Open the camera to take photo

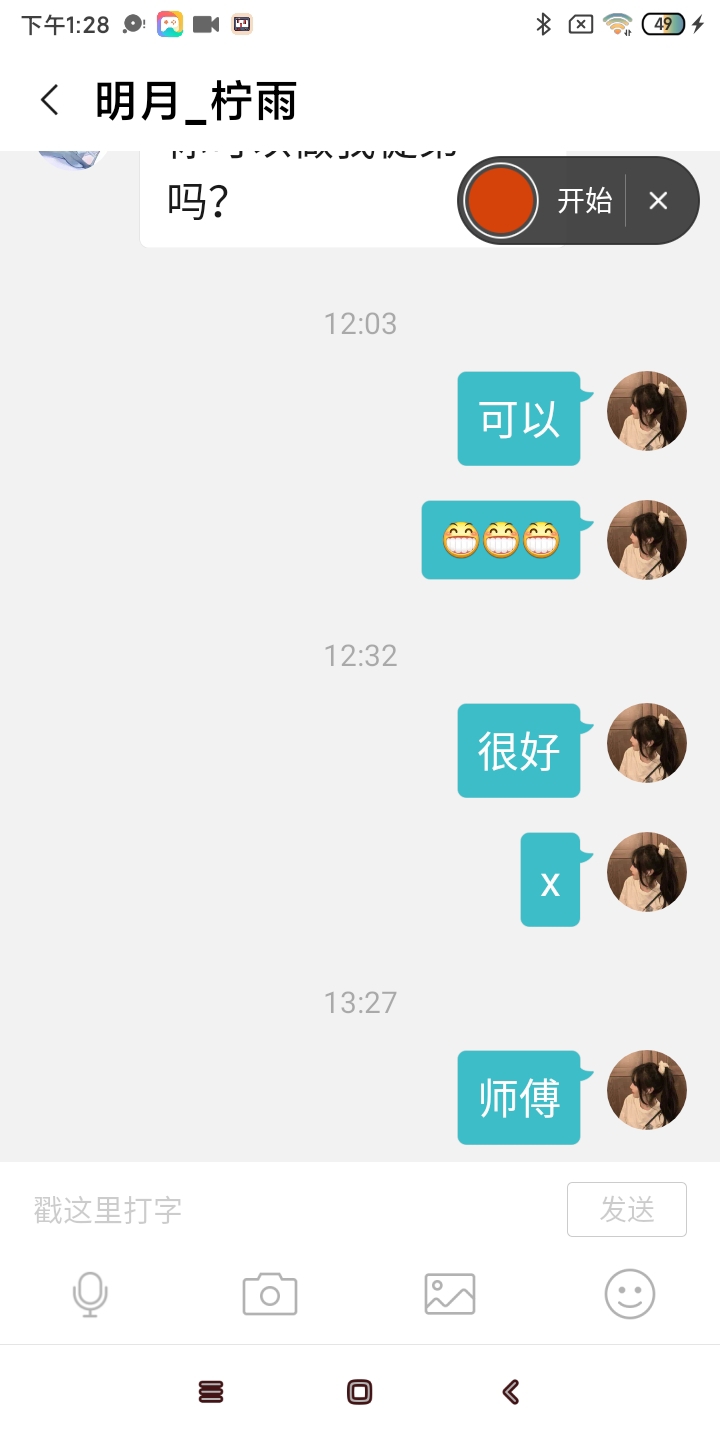point(270,1294)
